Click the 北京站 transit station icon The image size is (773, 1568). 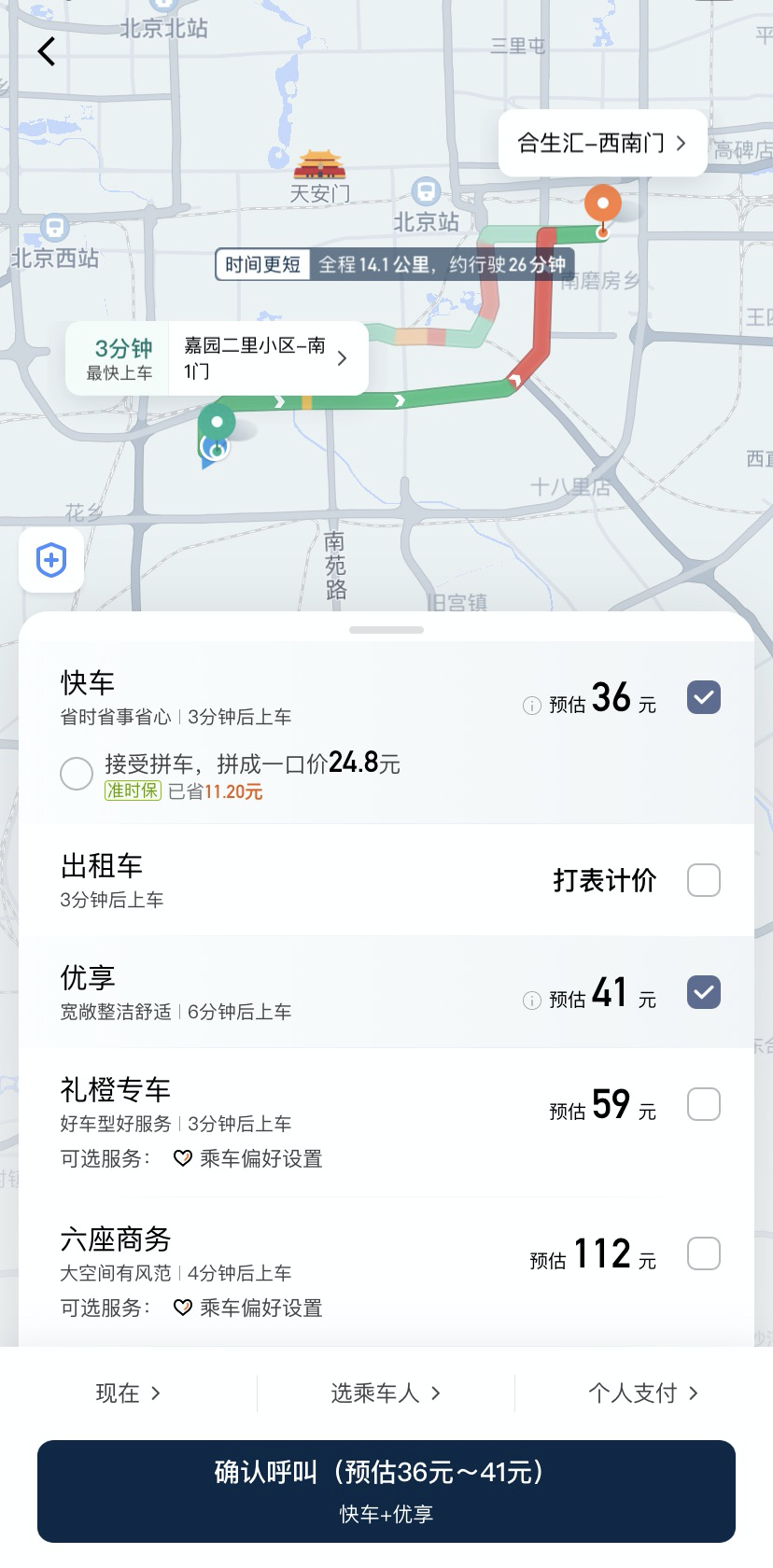click(426, 191)
